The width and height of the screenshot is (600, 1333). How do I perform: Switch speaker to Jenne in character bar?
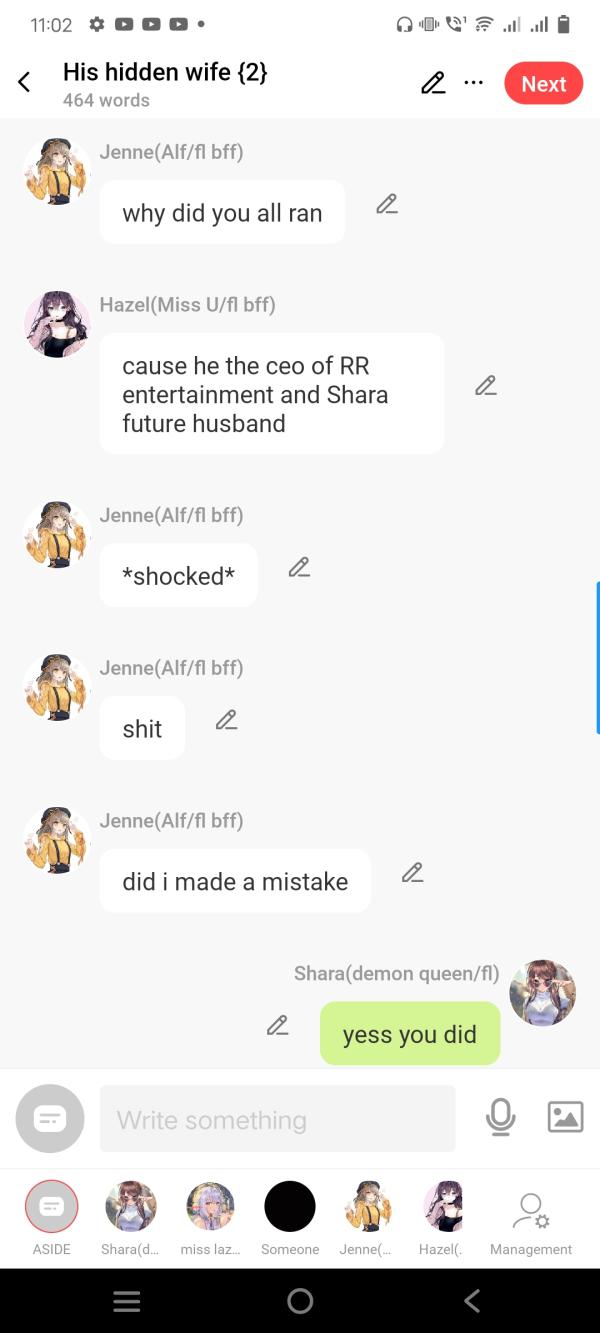coord(368,1207)
